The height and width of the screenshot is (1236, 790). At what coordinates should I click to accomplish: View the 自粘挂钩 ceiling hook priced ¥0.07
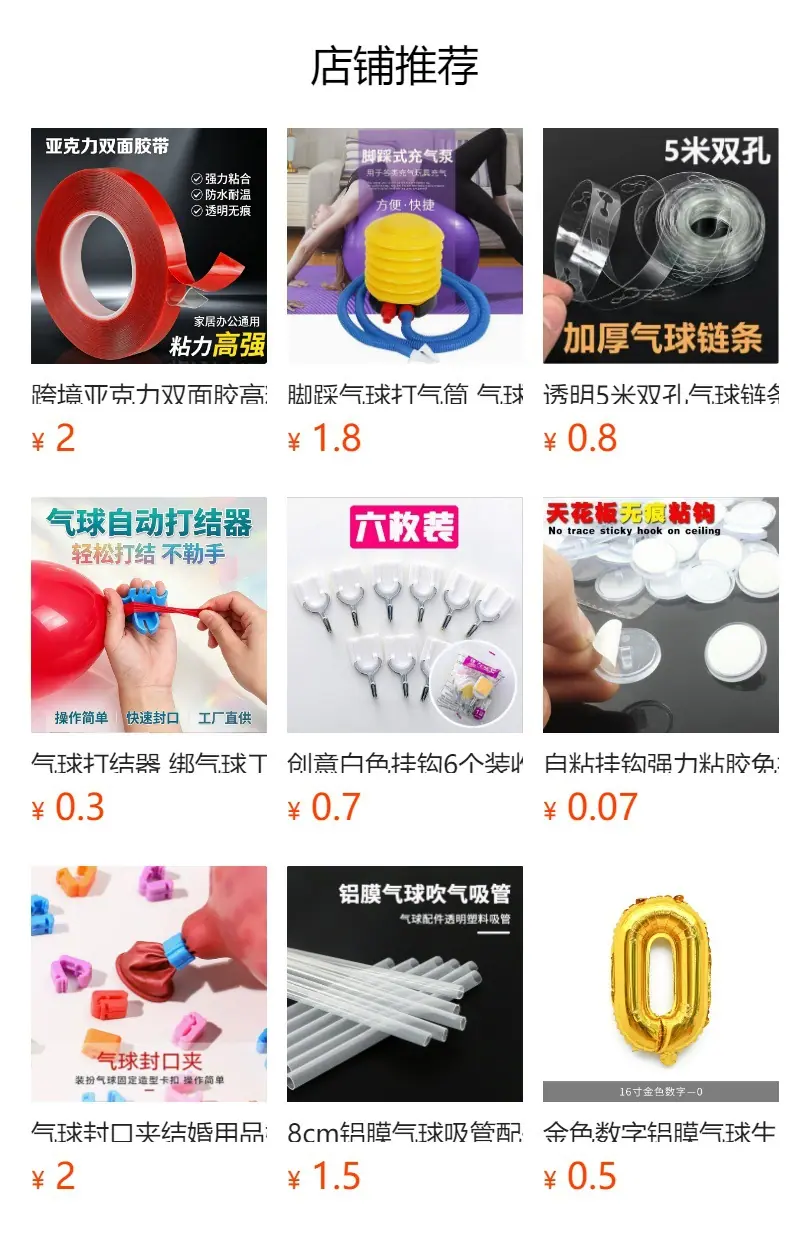tap(661, 661)
